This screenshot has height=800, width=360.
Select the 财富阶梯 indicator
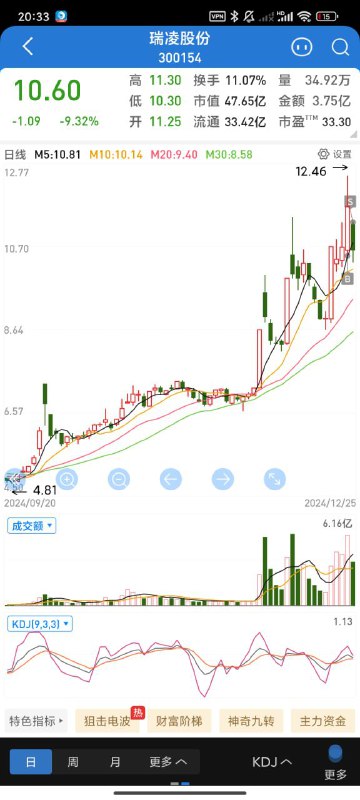tap(179, 721)
